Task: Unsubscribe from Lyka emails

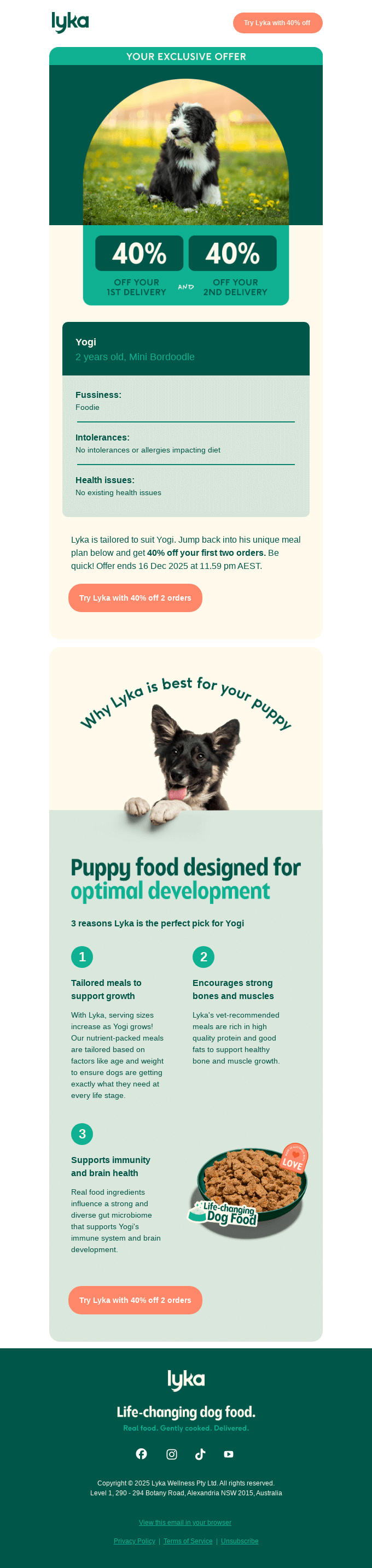Action: [240, 1541]
